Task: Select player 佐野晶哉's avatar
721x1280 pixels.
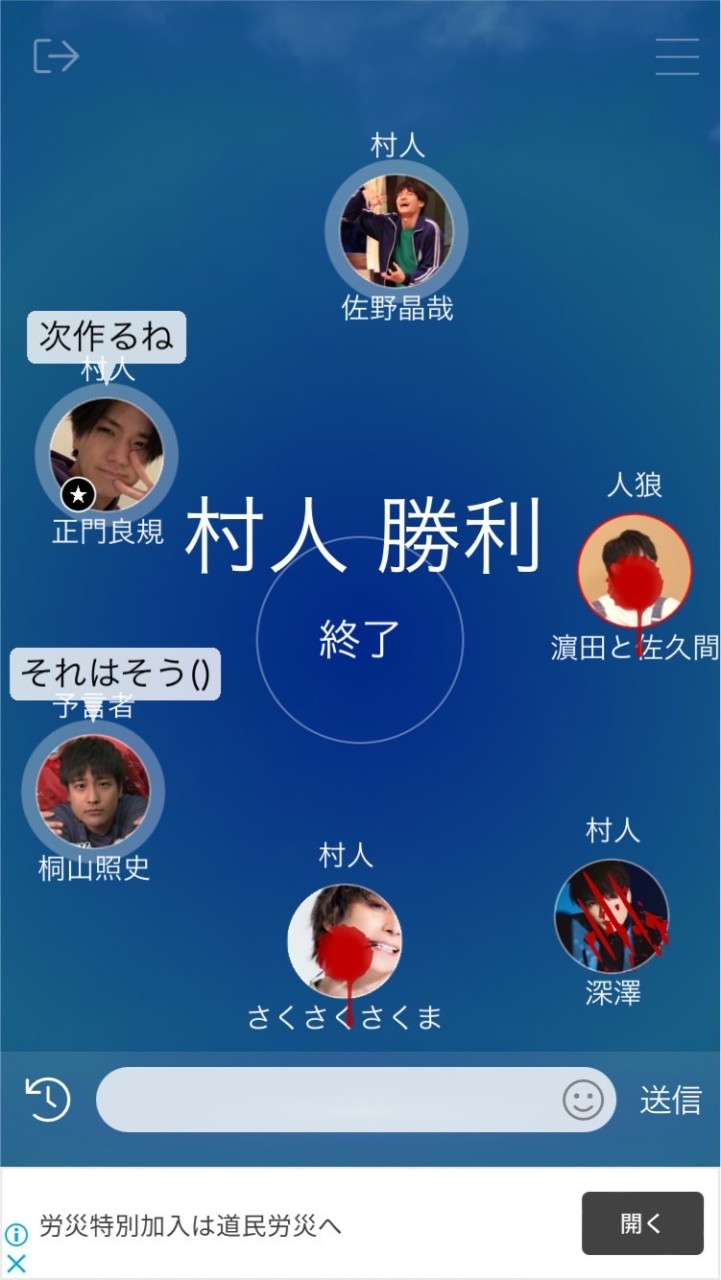Action: coord(396,231)
